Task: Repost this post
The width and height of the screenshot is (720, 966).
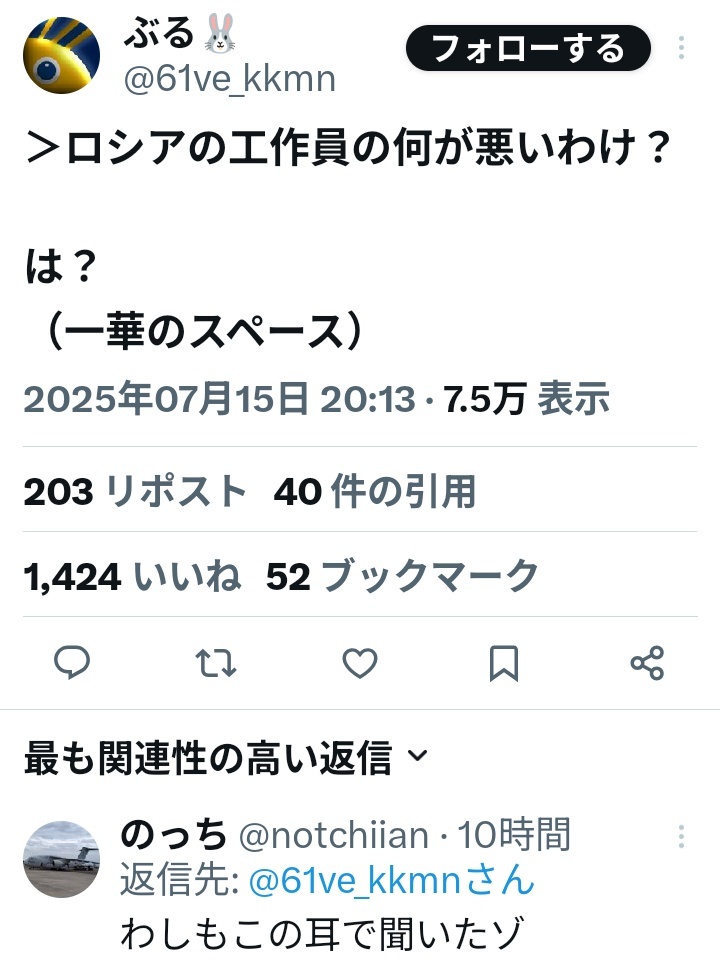Action: (x=216, y=663)
